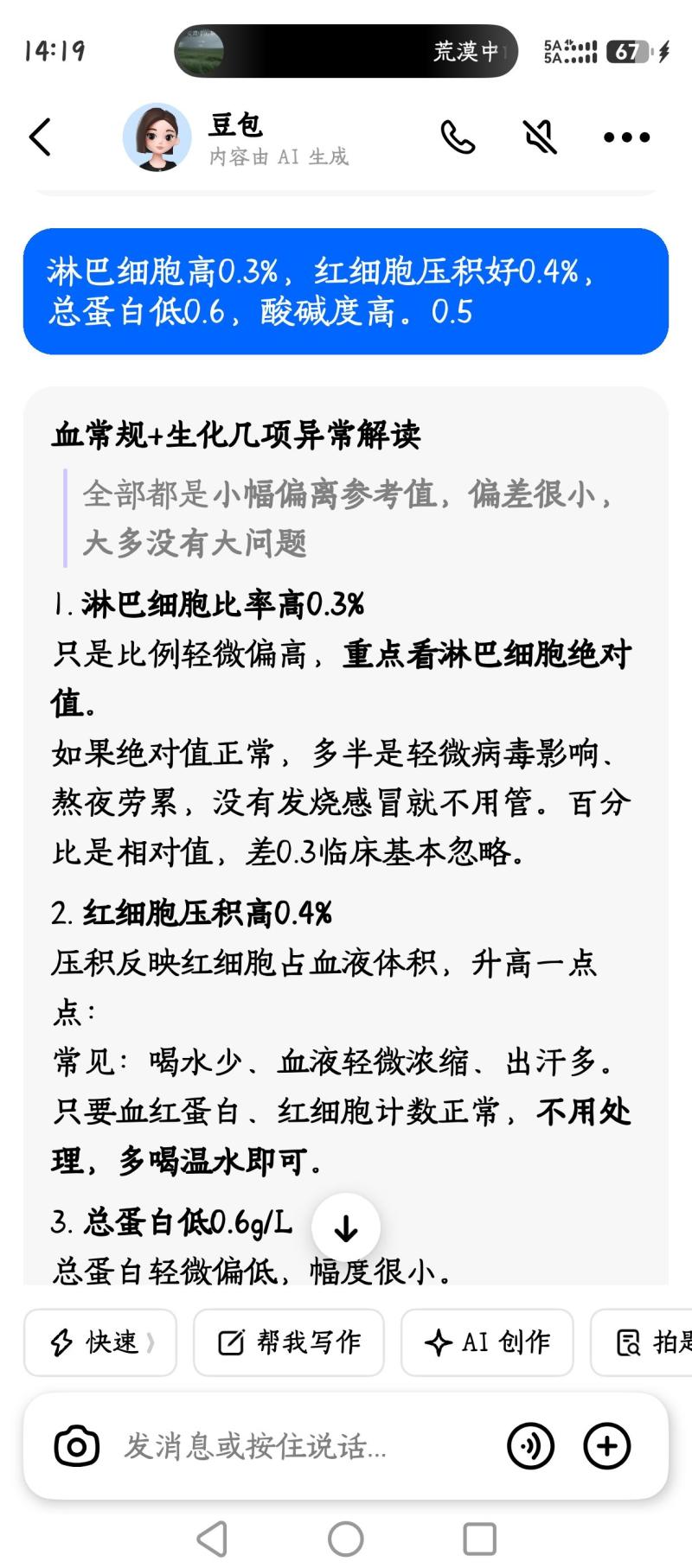Open the three-dot more menu
This screenshot has width=692, height=1568.
[x=626, y=137]
